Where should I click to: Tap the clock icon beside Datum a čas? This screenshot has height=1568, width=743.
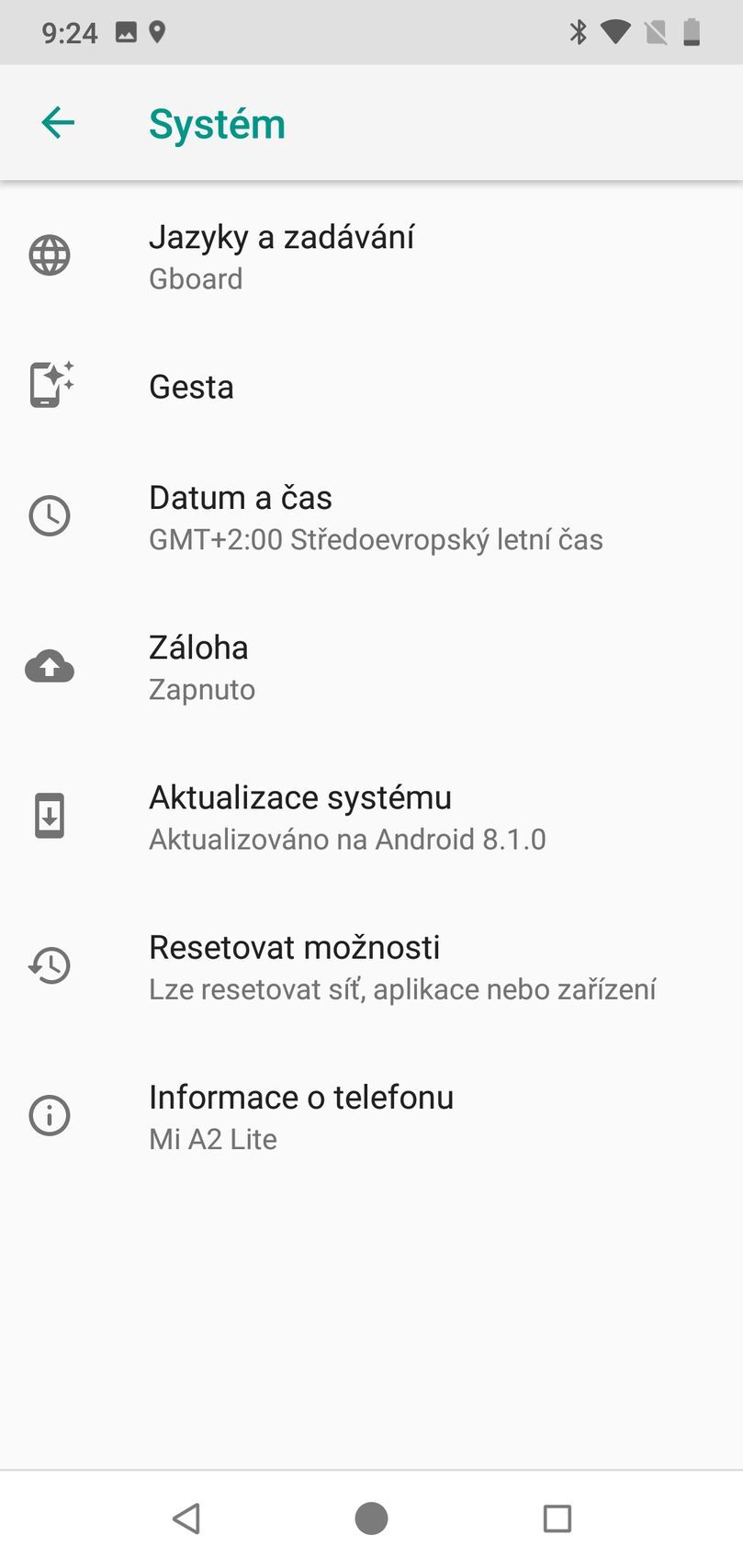pyautogui.click(x=50, y=516)
